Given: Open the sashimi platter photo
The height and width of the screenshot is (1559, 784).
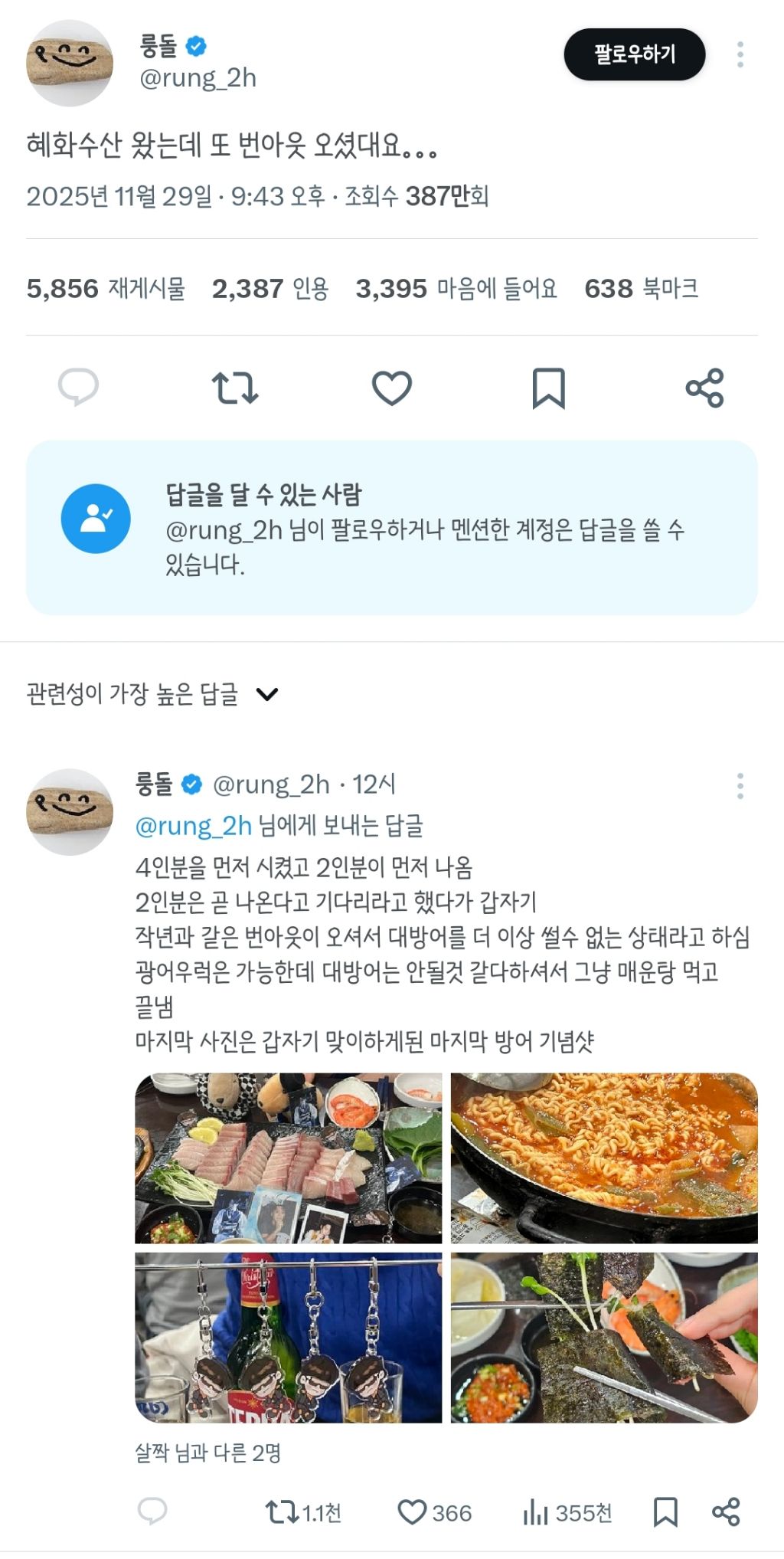Looking at the screenshot, I should click(289, 1157).
